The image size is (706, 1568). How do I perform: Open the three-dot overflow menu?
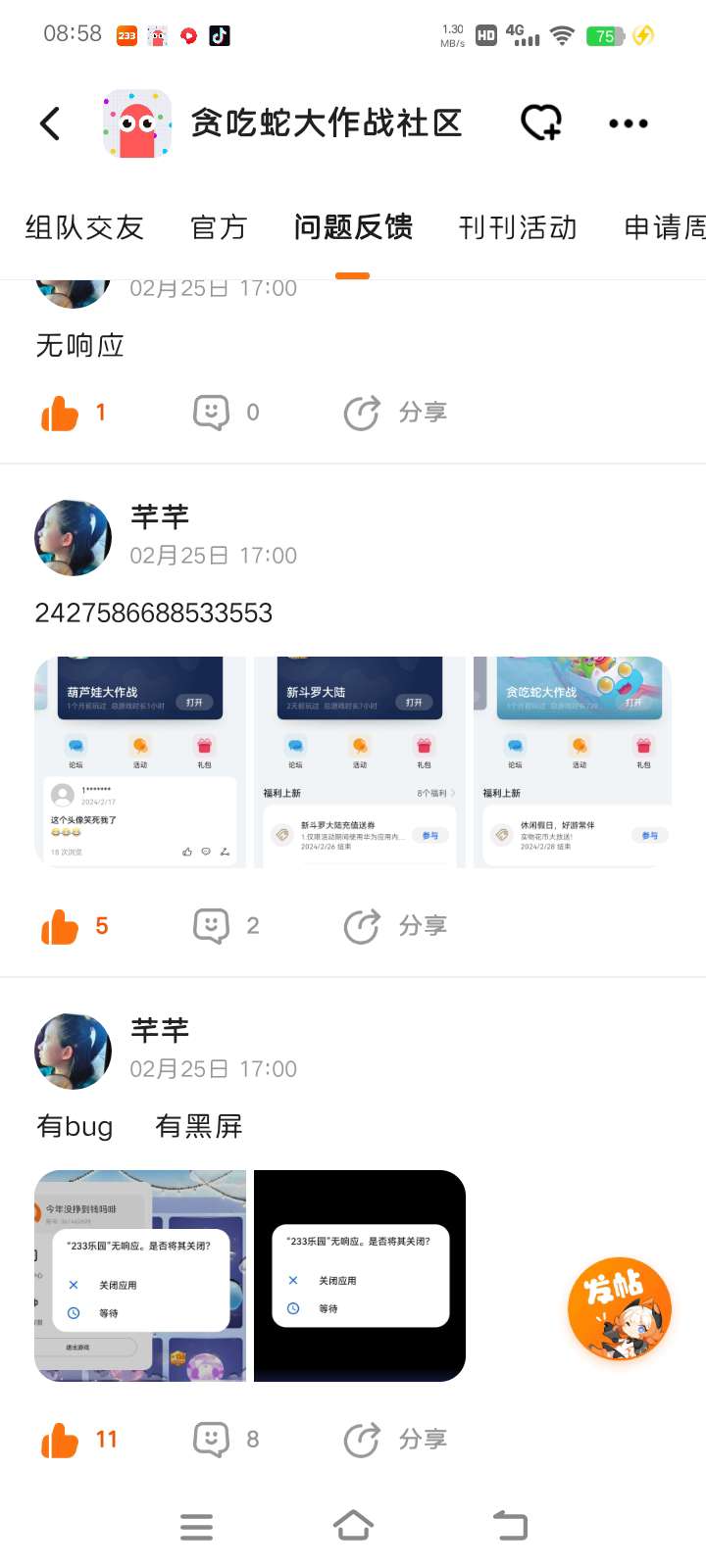click(x=628, y=123)
